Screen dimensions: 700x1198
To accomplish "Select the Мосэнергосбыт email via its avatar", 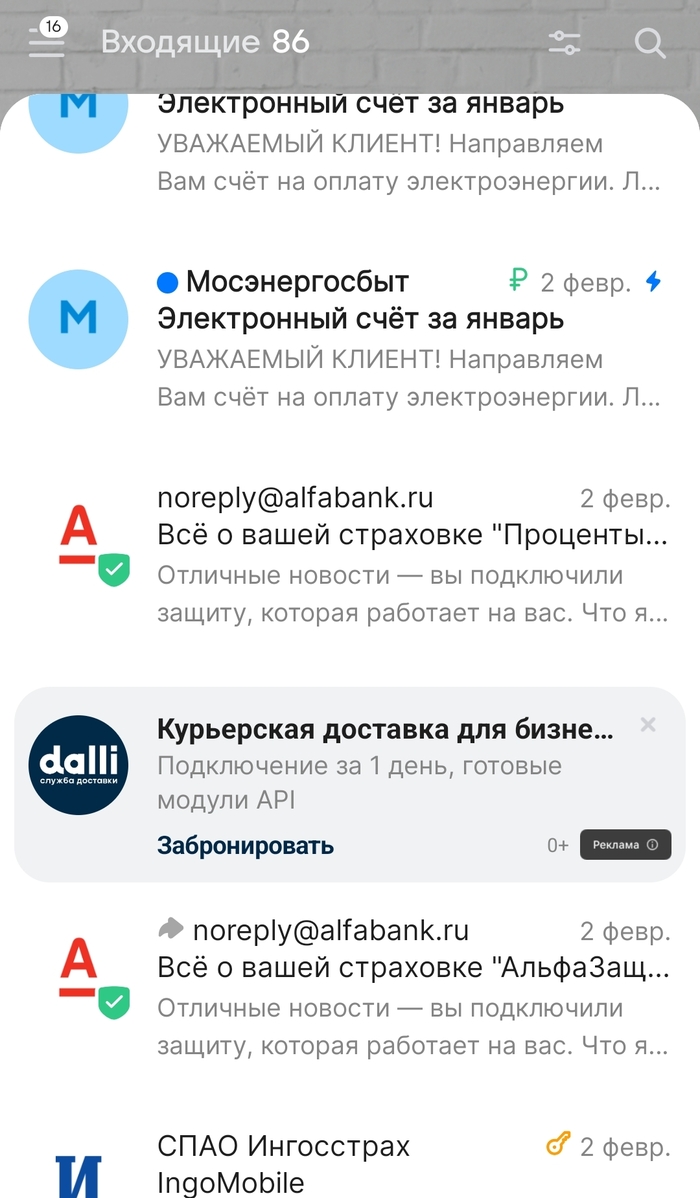I will pyautogui.click(x=78, y=319).
